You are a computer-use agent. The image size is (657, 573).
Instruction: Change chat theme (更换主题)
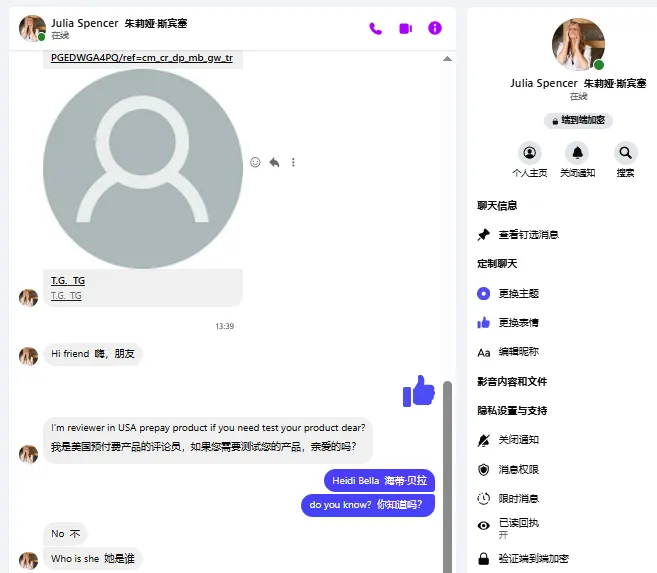[x=519, y=294]
